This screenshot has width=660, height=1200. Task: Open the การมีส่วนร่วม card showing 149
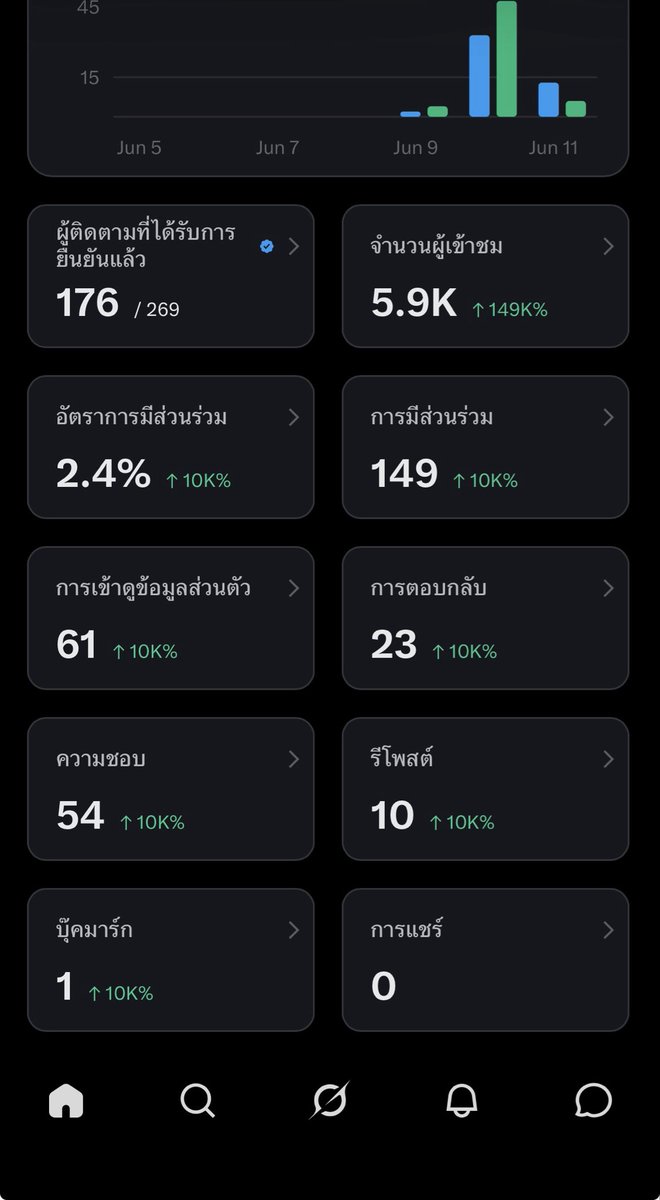[x=485, y=447]
